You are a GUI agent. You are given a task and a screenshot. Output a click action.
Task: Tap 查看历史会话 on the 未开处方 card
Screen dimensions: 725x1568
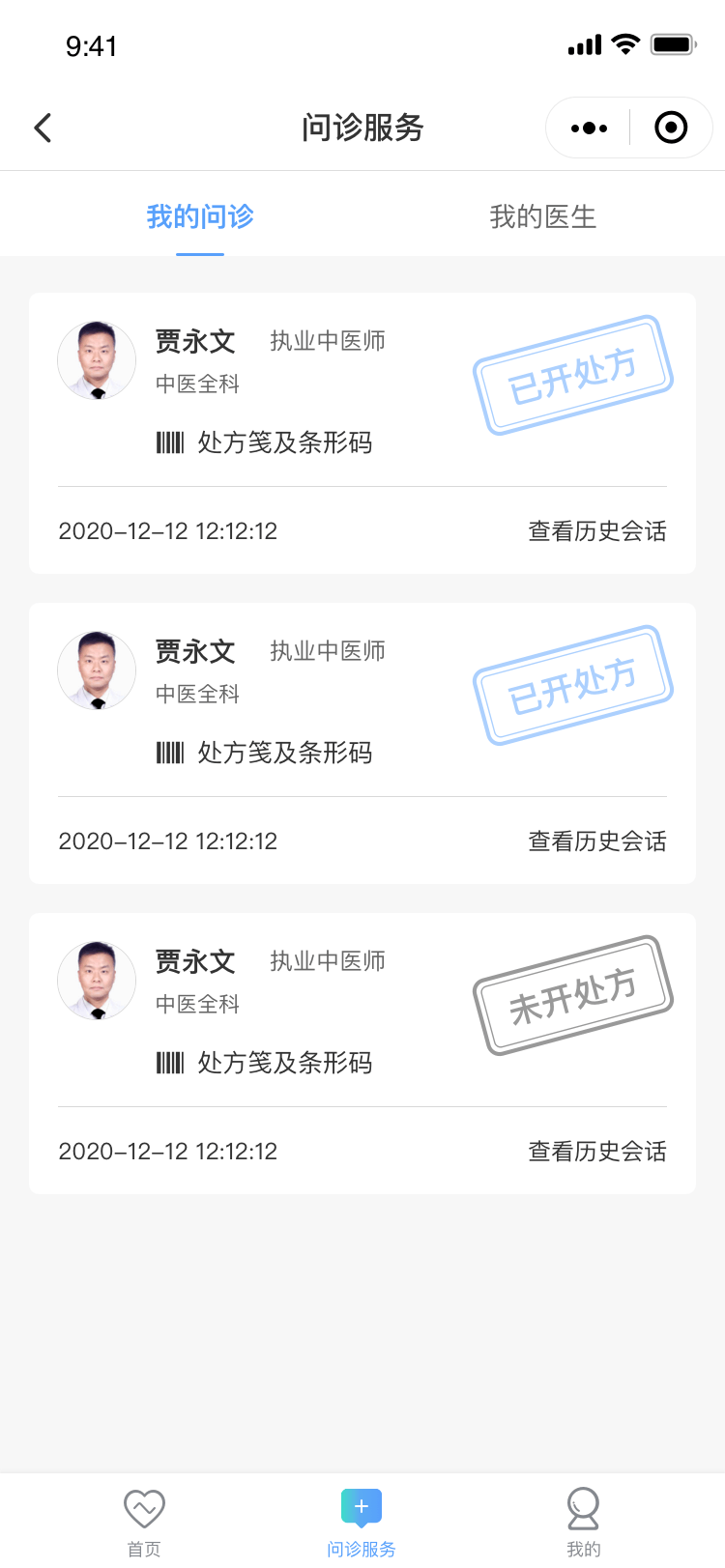(x=596, y=1151)
